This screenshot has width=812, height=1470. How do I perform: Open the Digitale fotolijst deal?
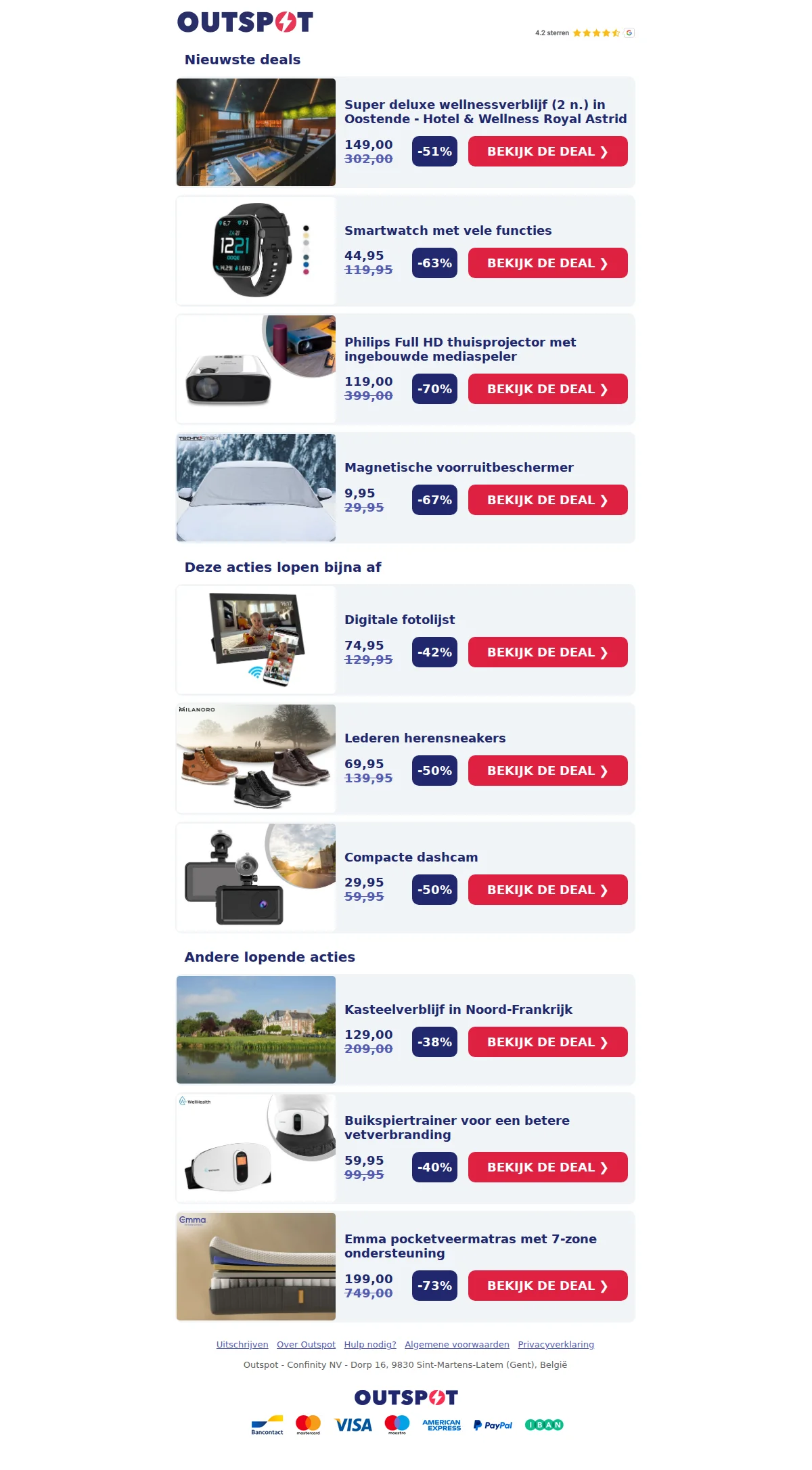(547, 652)
